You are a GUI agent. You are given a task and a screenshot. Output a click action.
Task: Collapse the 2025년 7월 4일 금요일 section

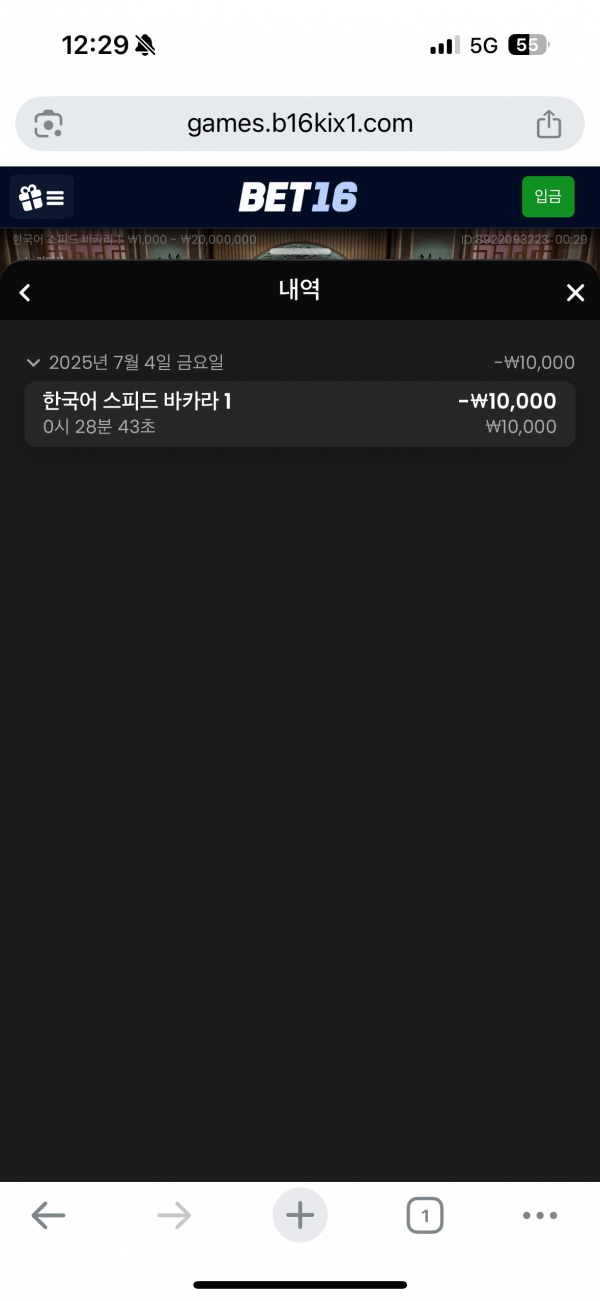click(34, 363)
